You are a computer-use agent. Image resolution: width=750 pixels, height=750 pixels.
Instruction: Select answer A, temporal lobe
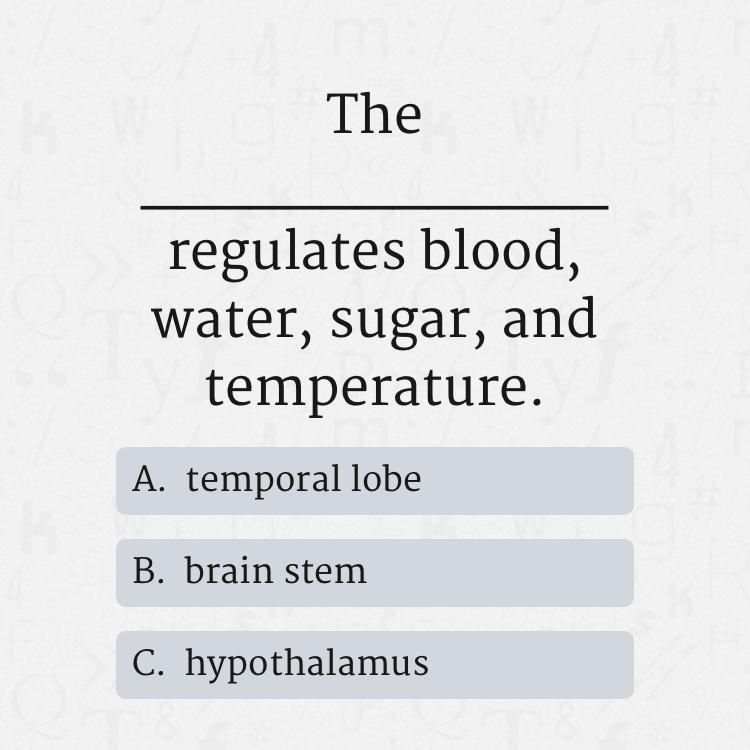click(x=374, y=481)
